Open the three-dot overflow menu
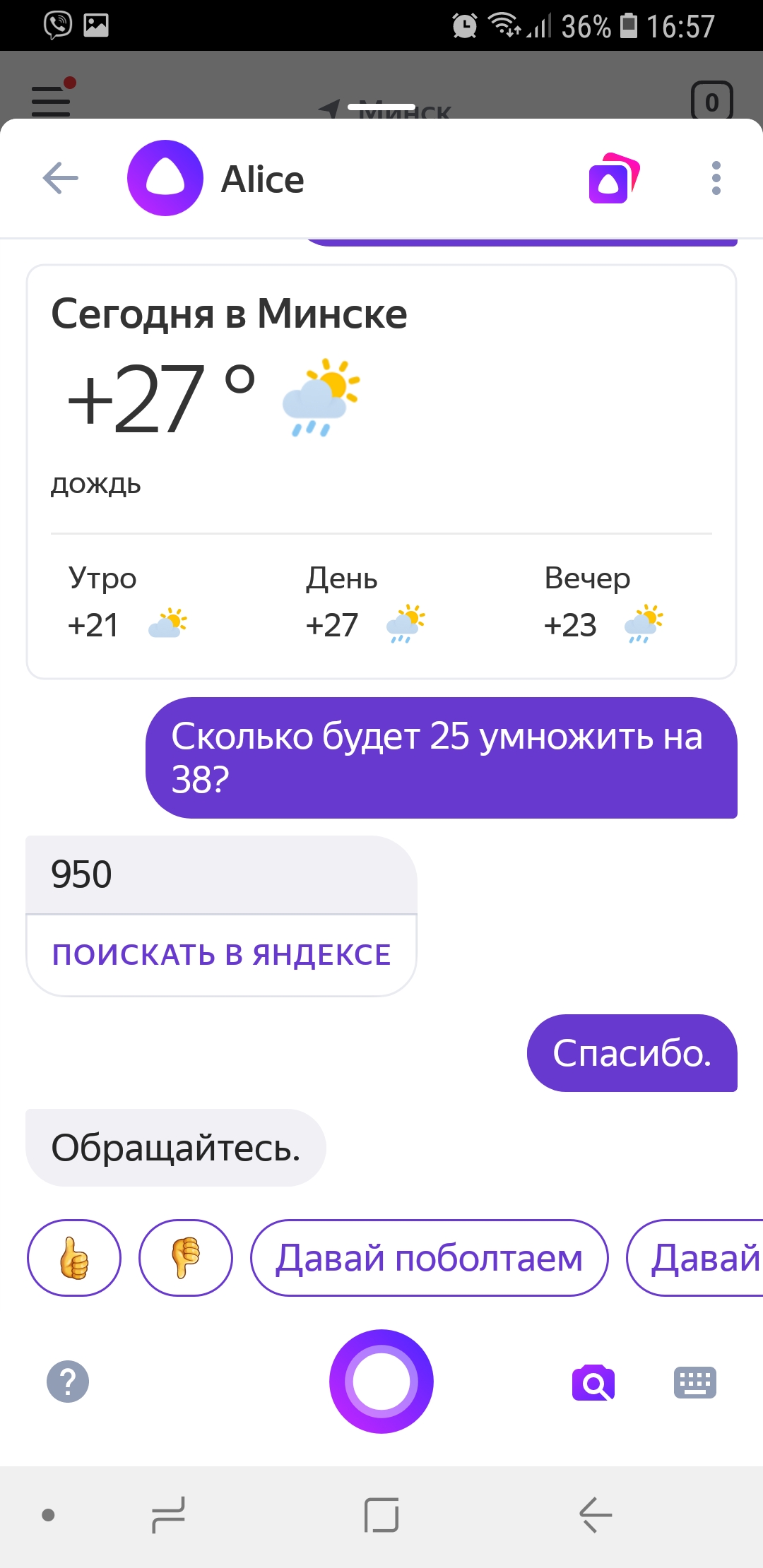The image size is (763, 1568). tap(716, 178)
